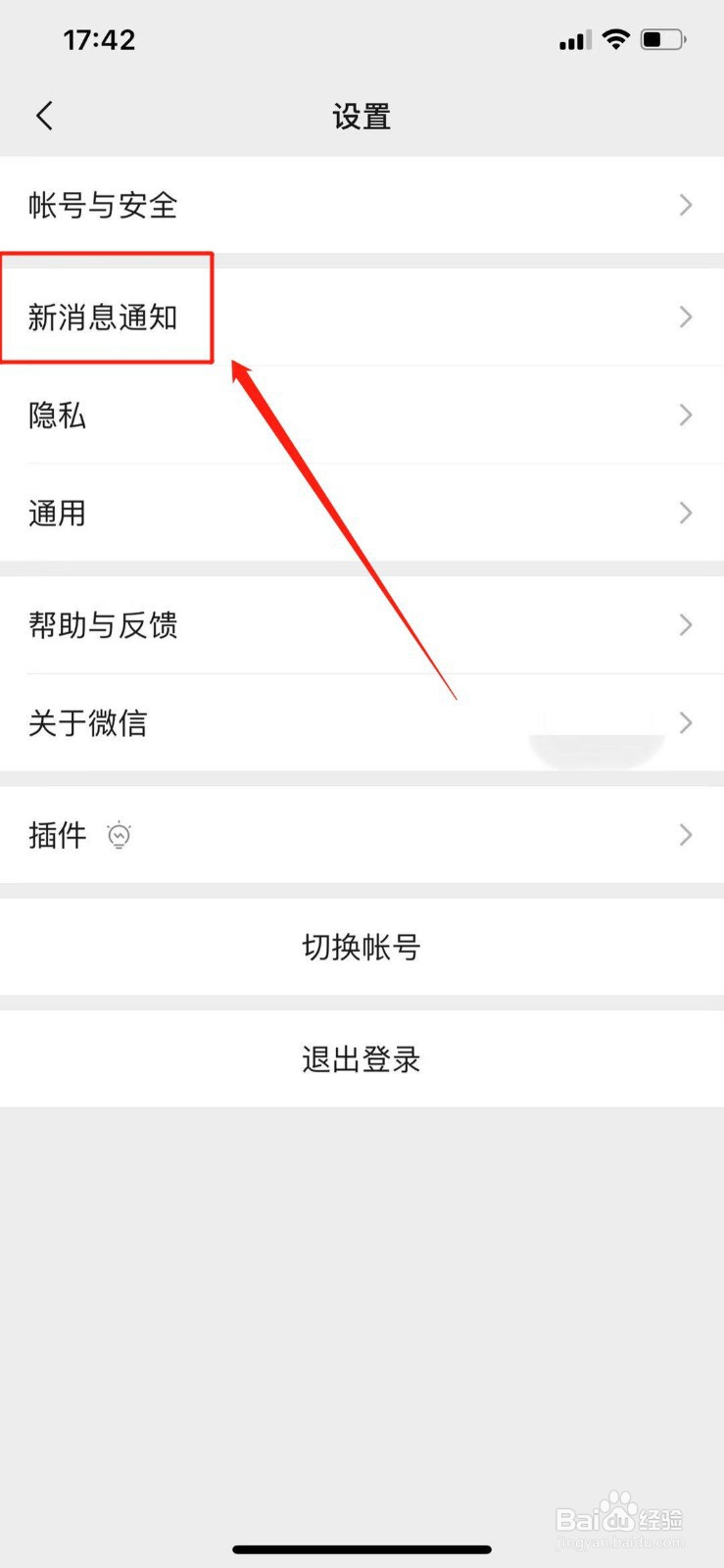The width and height of the screenshot is (724, 1568).
Task: Expand the 帐号与安全 settings row
Action: [362, 205]
